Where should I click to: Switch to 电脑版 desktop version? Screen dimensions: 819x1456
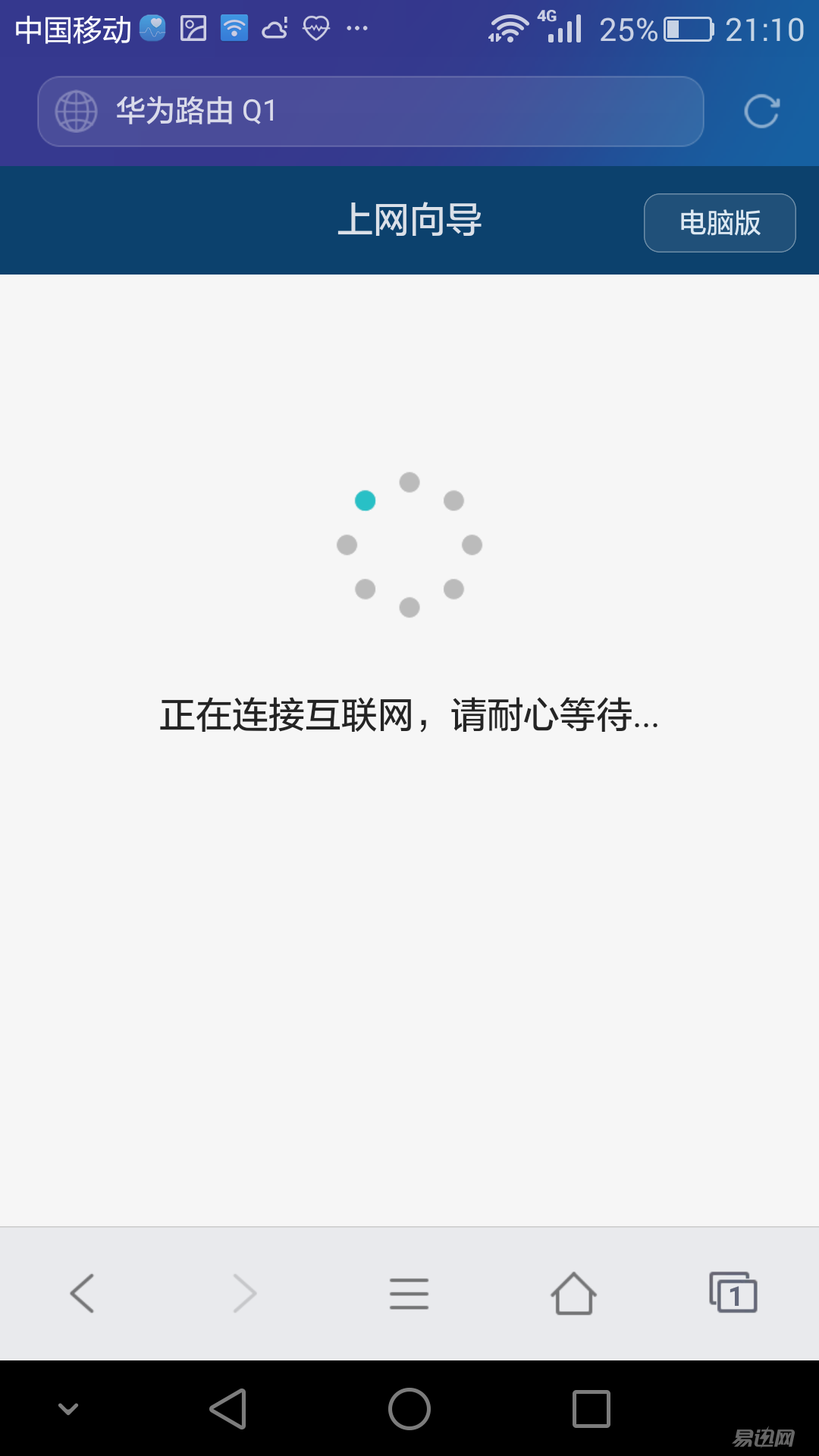pos(720,223)
